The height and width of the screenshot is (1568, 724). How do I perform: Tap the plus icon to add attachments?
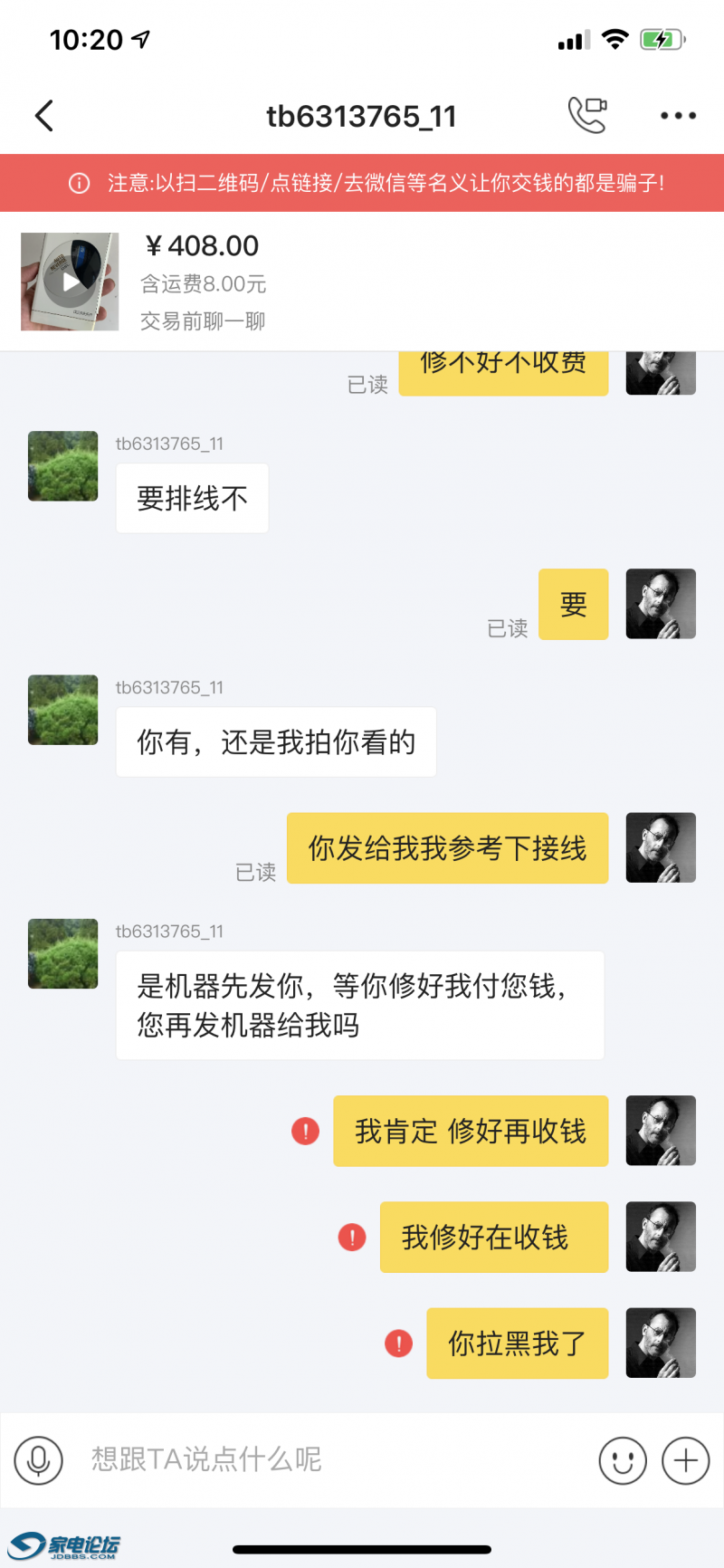(684, 1460)
